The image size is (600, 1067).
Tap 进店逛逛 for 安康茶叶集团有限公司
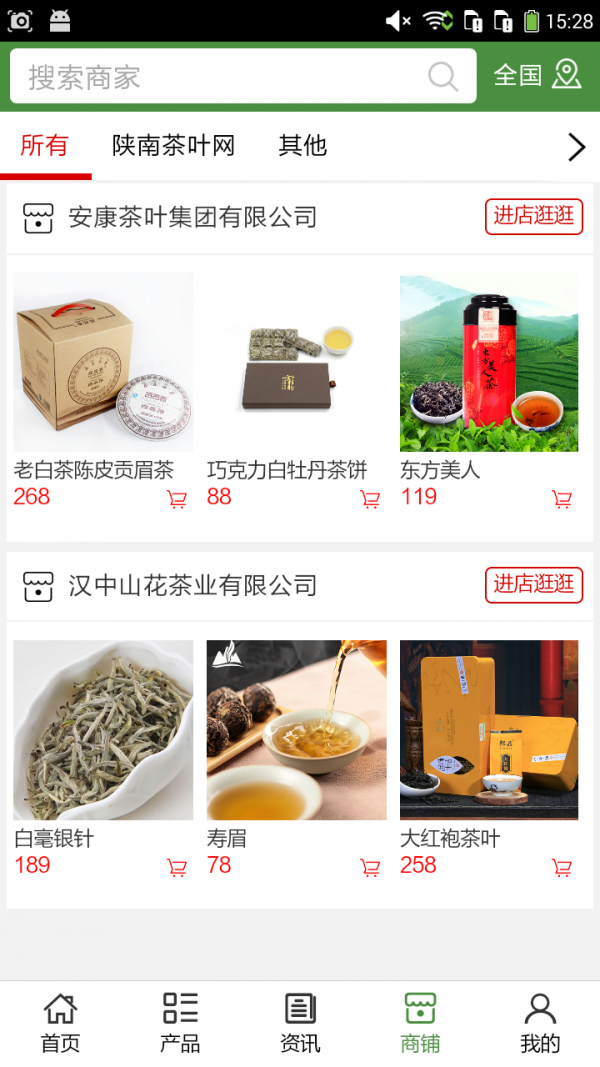coord(534,216)
